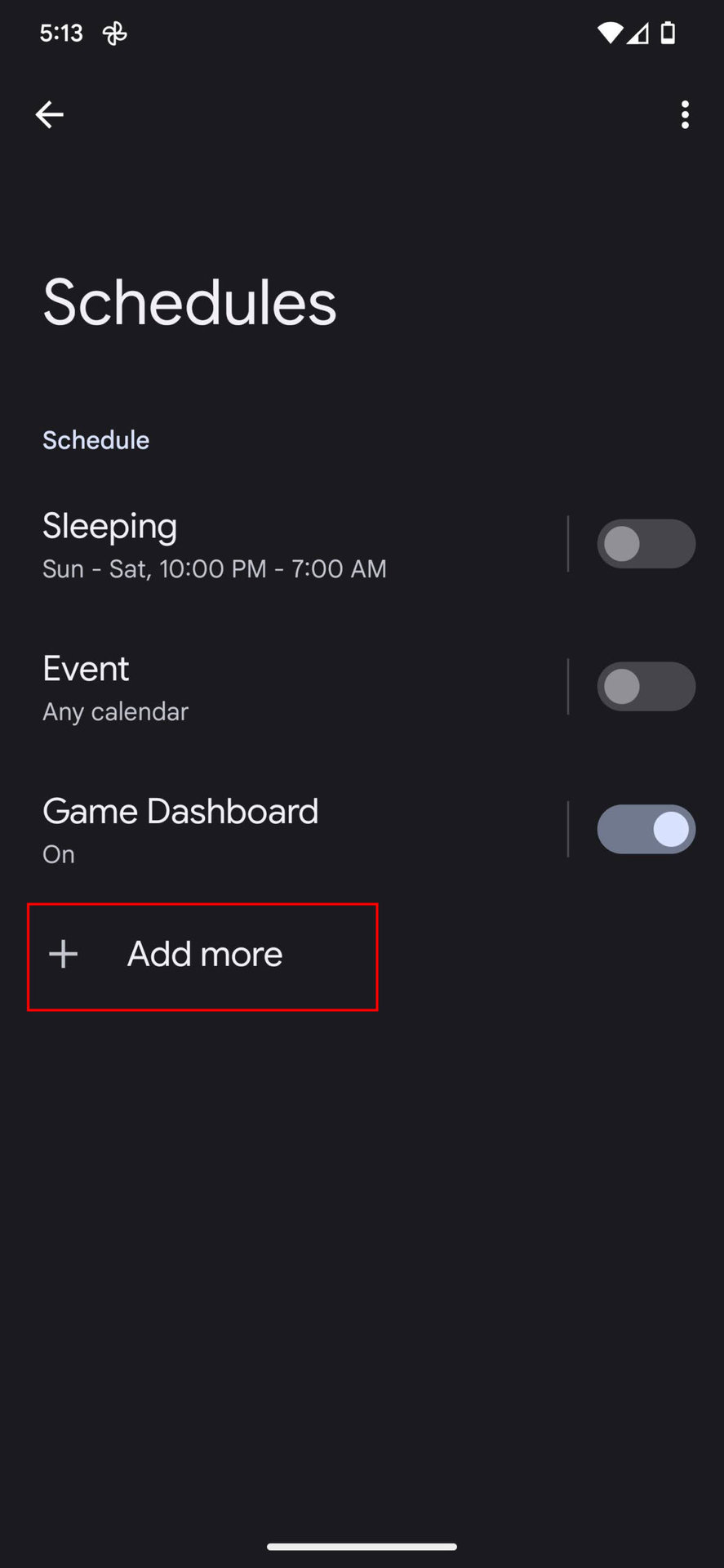Enable the Event schedule switch
The height and width of the screenshot is (1568, 724).
pyautogui.click(x=646, y=687)
